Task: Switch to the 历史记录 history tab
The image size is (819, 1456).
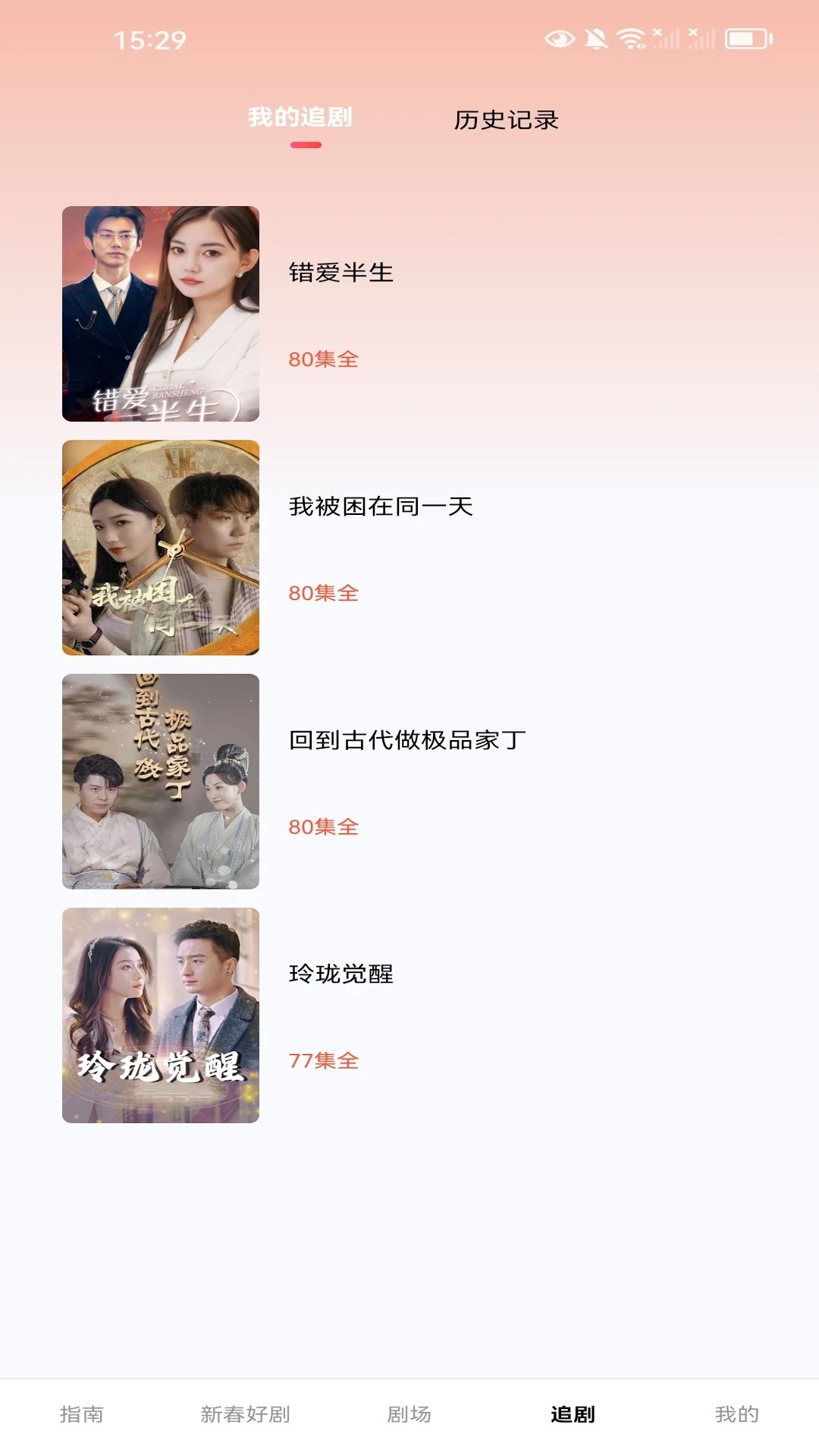Action: pyautogui.click(x=505, y=120)
